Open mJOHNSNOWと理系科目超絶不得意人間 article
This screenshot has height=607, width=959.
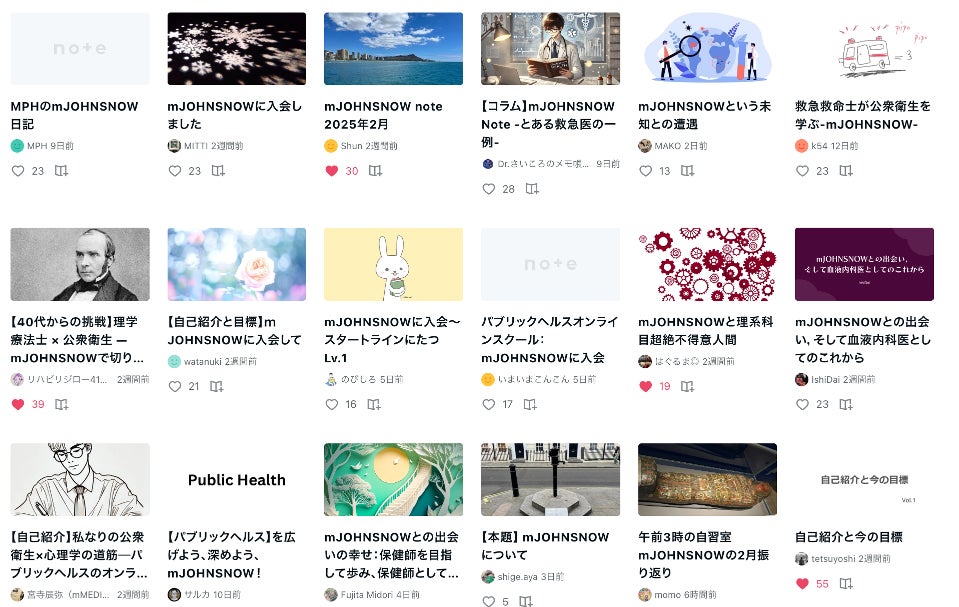[705, 331]
